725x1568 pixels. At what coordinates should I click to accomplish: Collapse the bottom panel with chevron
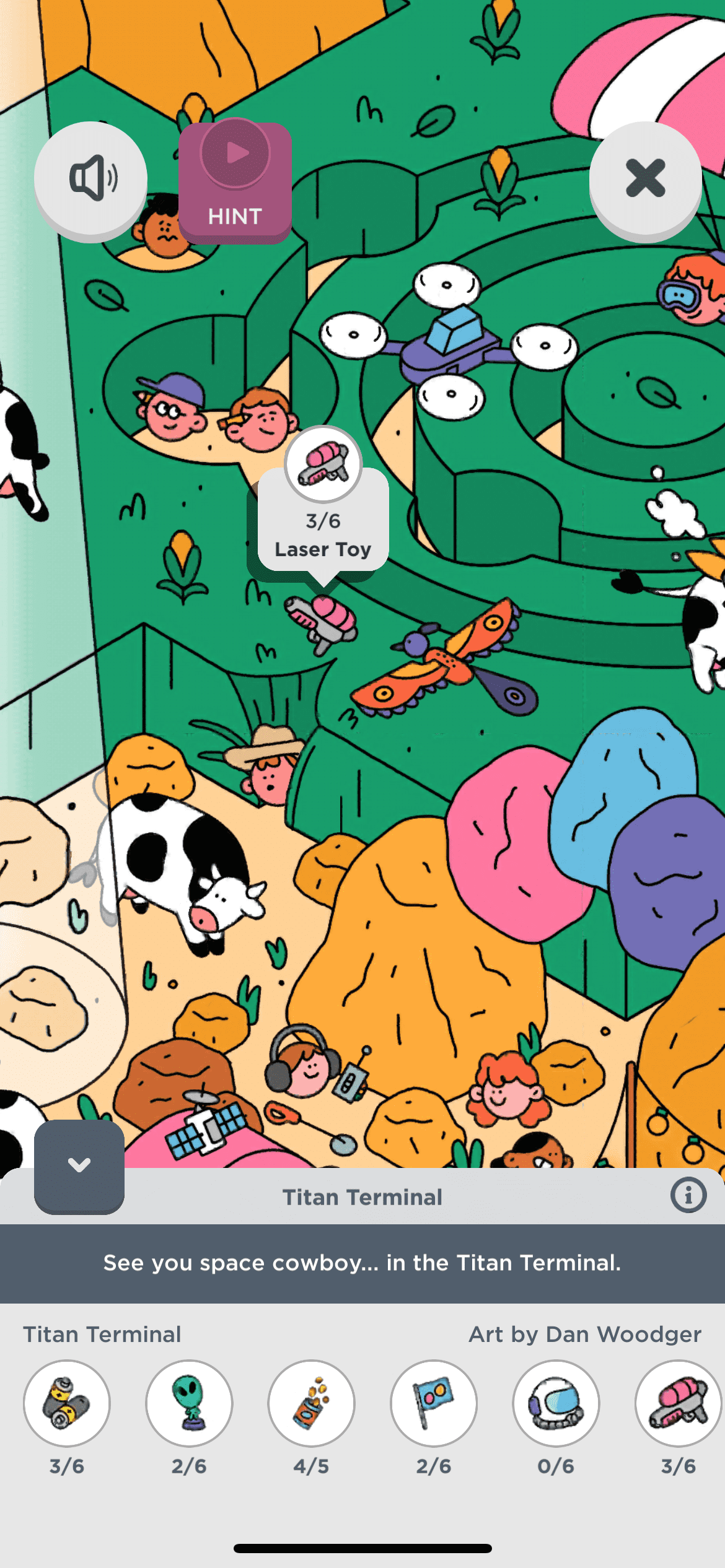[x=79, y=1165]
